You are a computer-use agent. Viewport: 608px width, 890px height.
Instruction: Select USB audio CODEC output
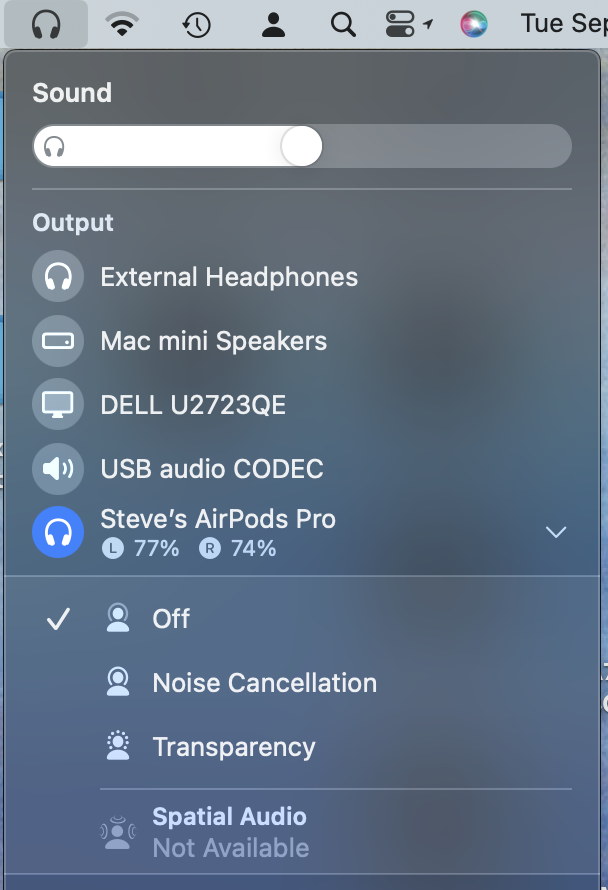(x=212, y=469)
